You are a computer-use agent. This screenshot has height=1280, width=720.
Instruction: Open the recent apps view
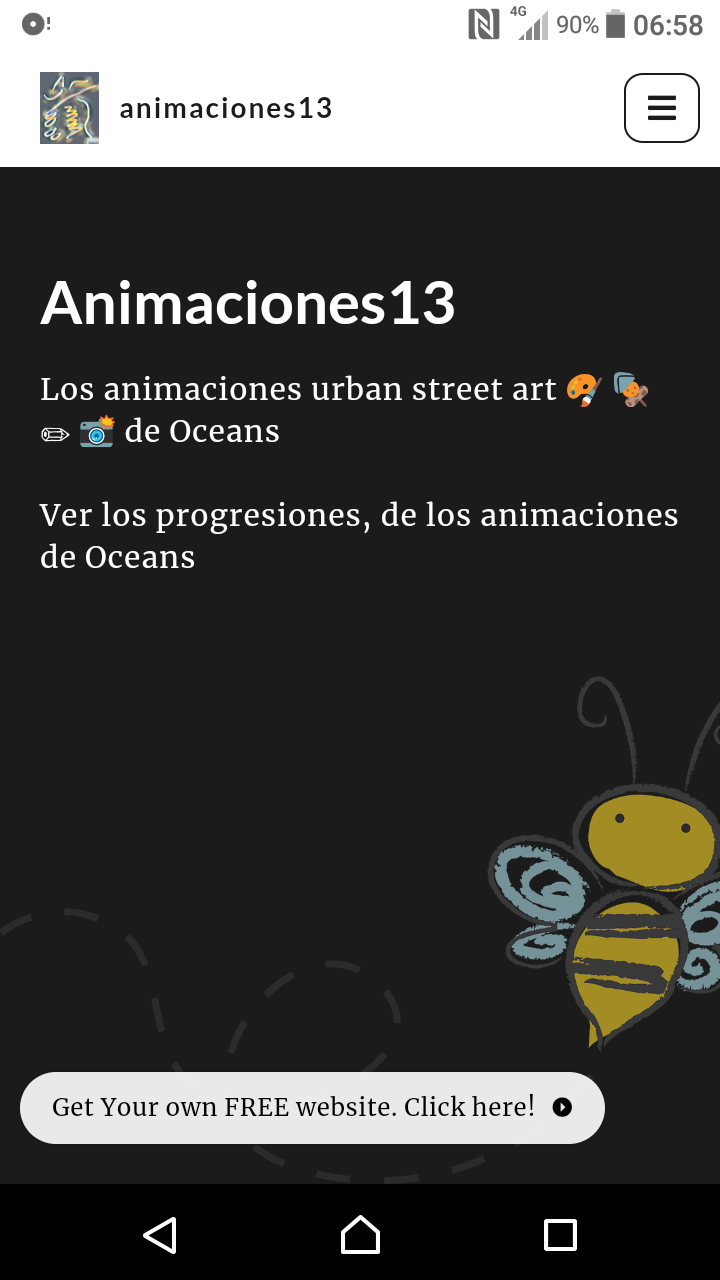[560, 1234]
